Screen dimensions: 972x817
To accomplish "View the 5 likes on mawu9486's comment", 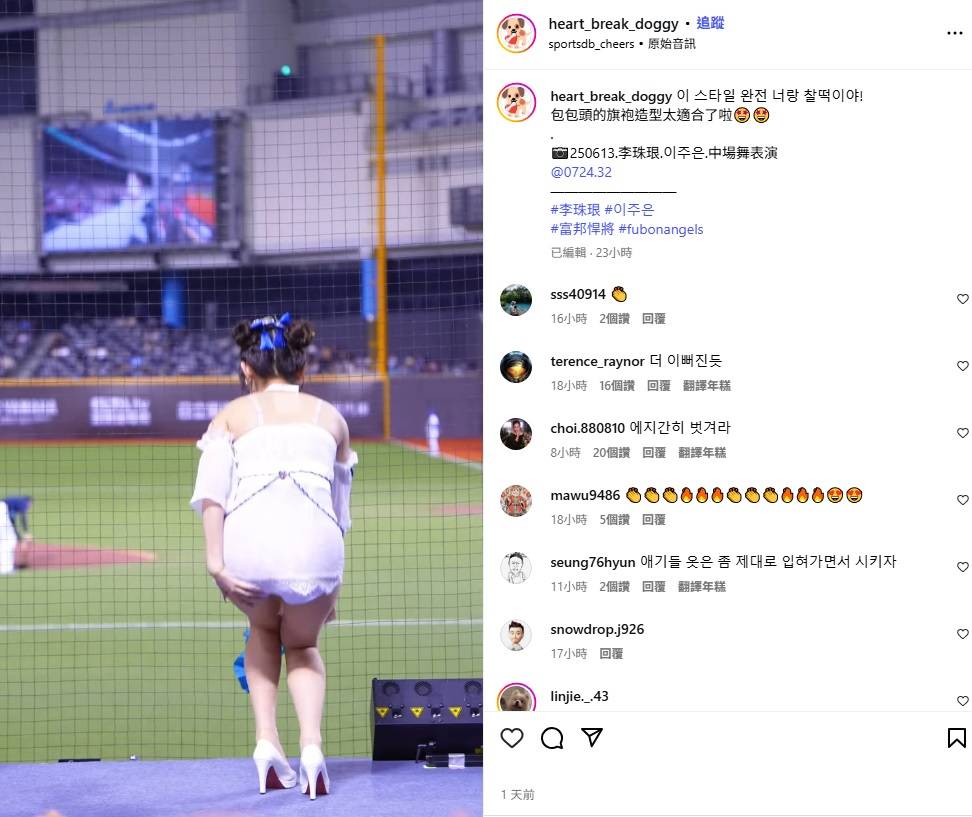I will (614, 519).
